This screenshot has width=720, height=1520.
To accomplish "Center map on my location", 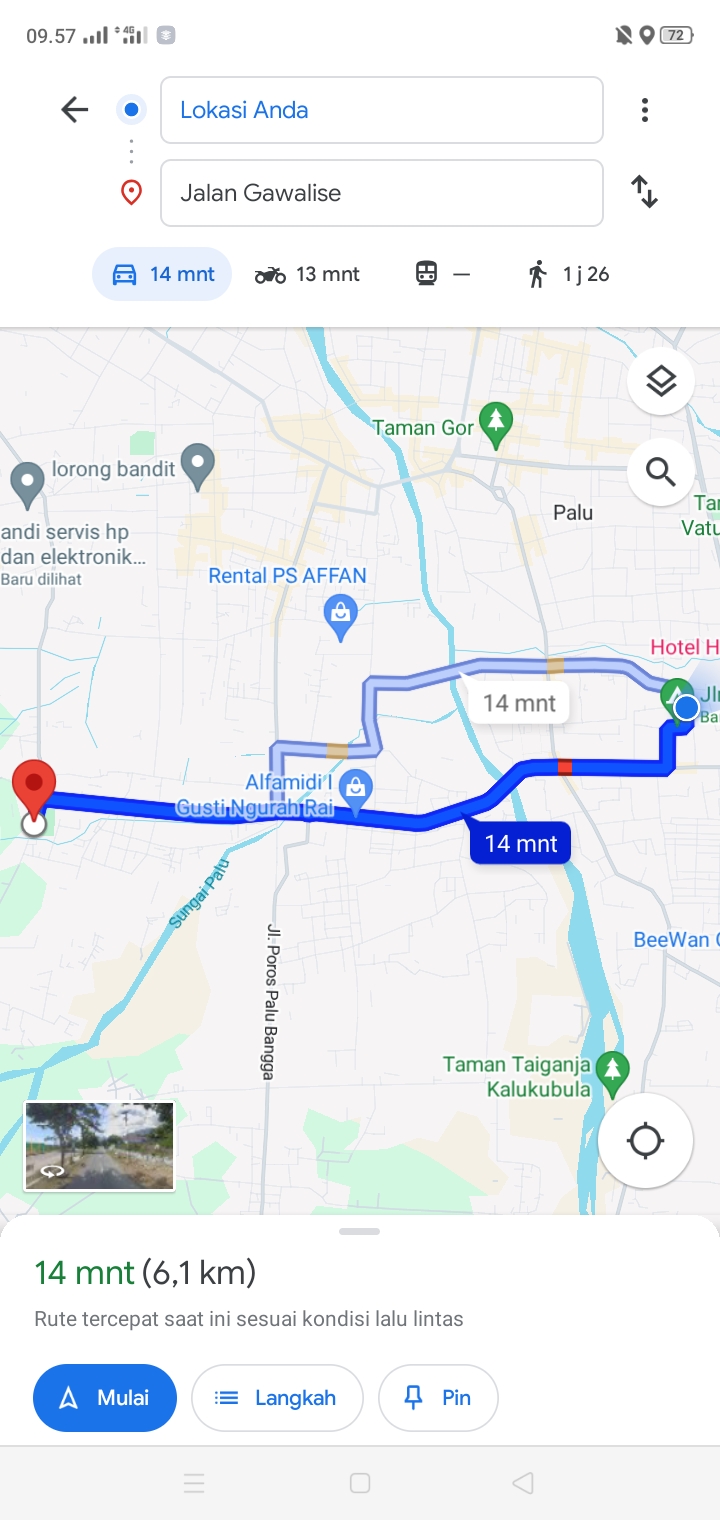I will (x=646, y=1140).
